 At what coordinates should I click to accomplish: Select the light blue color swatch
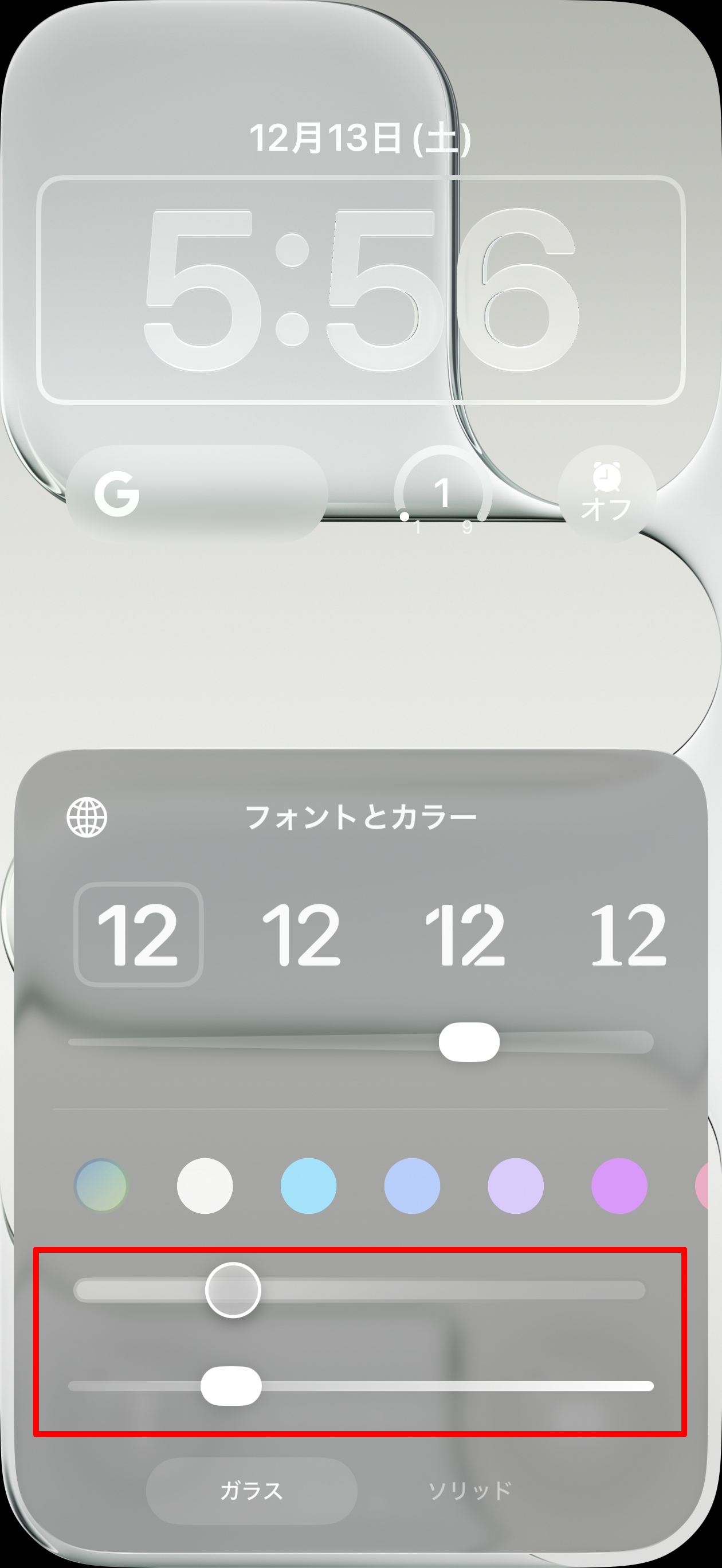(x=412, y=1186)
